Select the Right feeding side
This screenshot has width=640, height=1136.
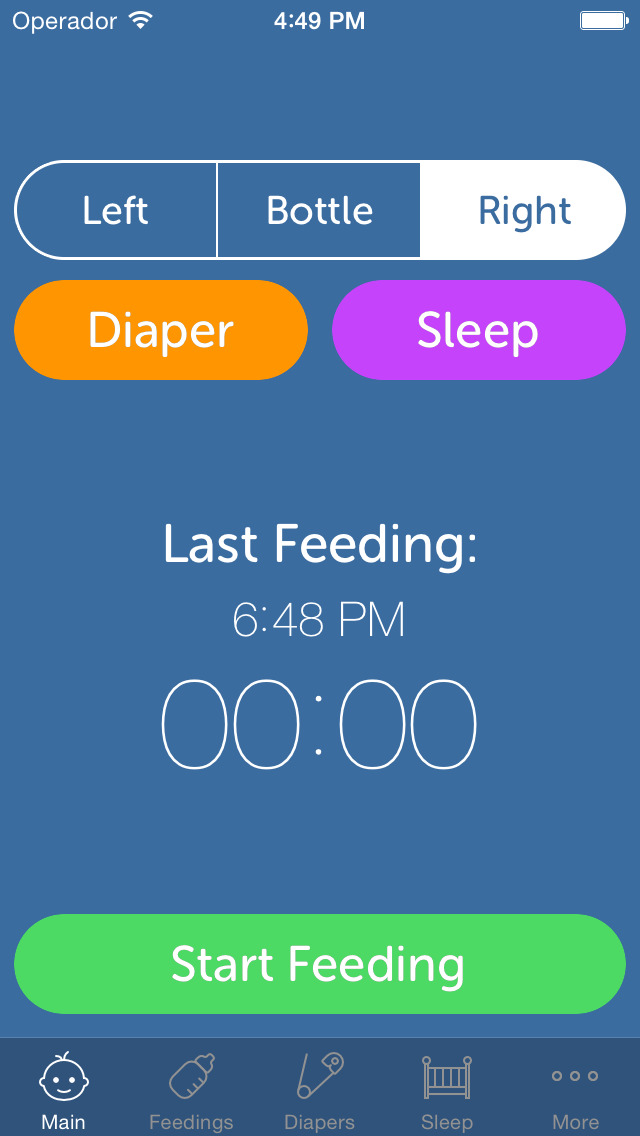coord(523,210)
